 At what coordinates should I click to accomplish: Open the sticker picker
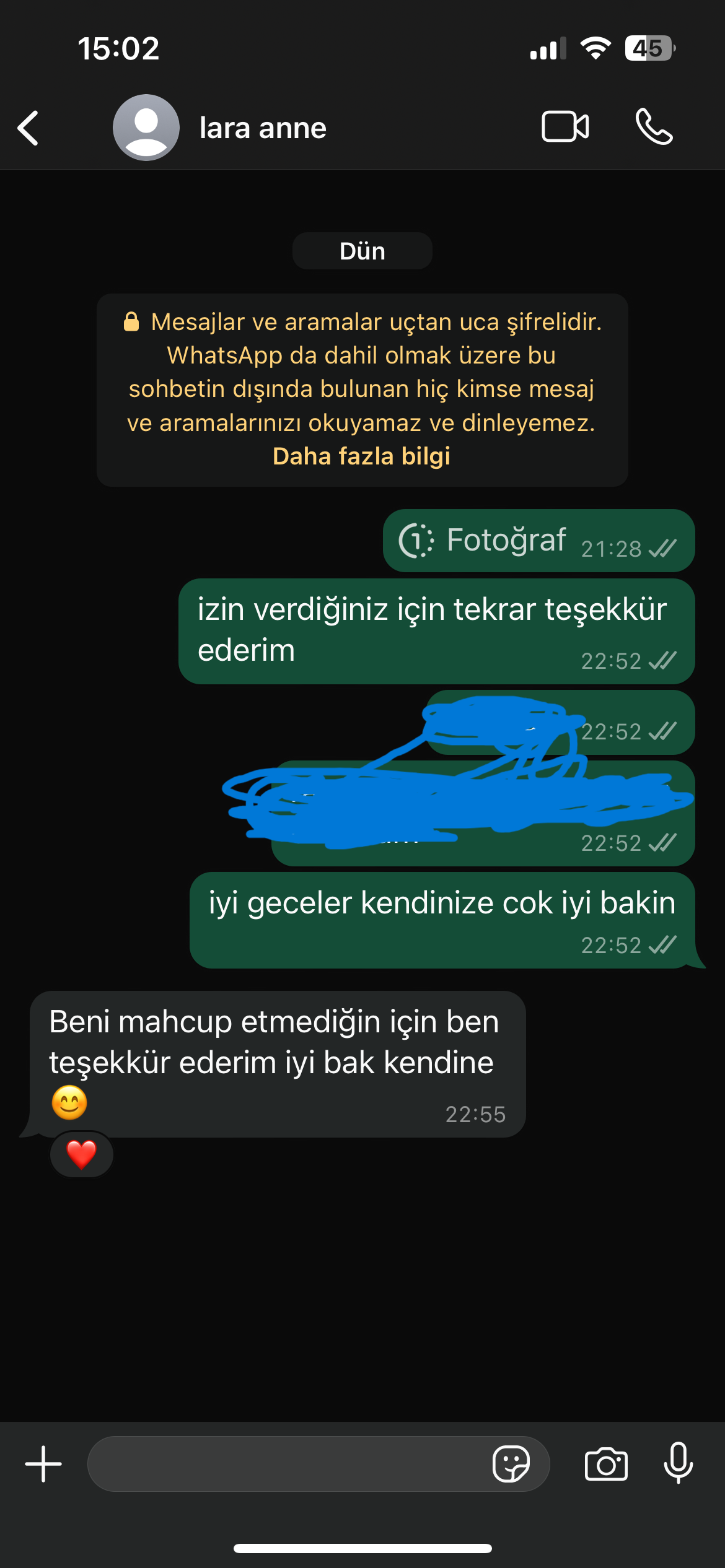511,1464
